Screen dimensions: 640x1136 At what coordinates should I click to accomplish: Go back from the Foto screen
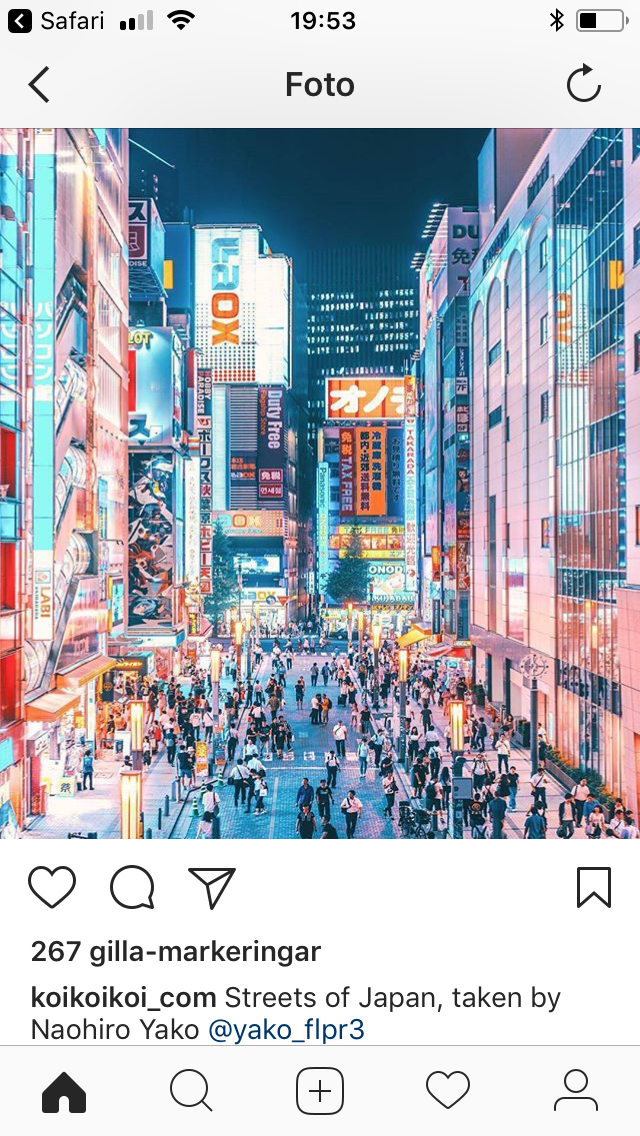coord(39,85)
